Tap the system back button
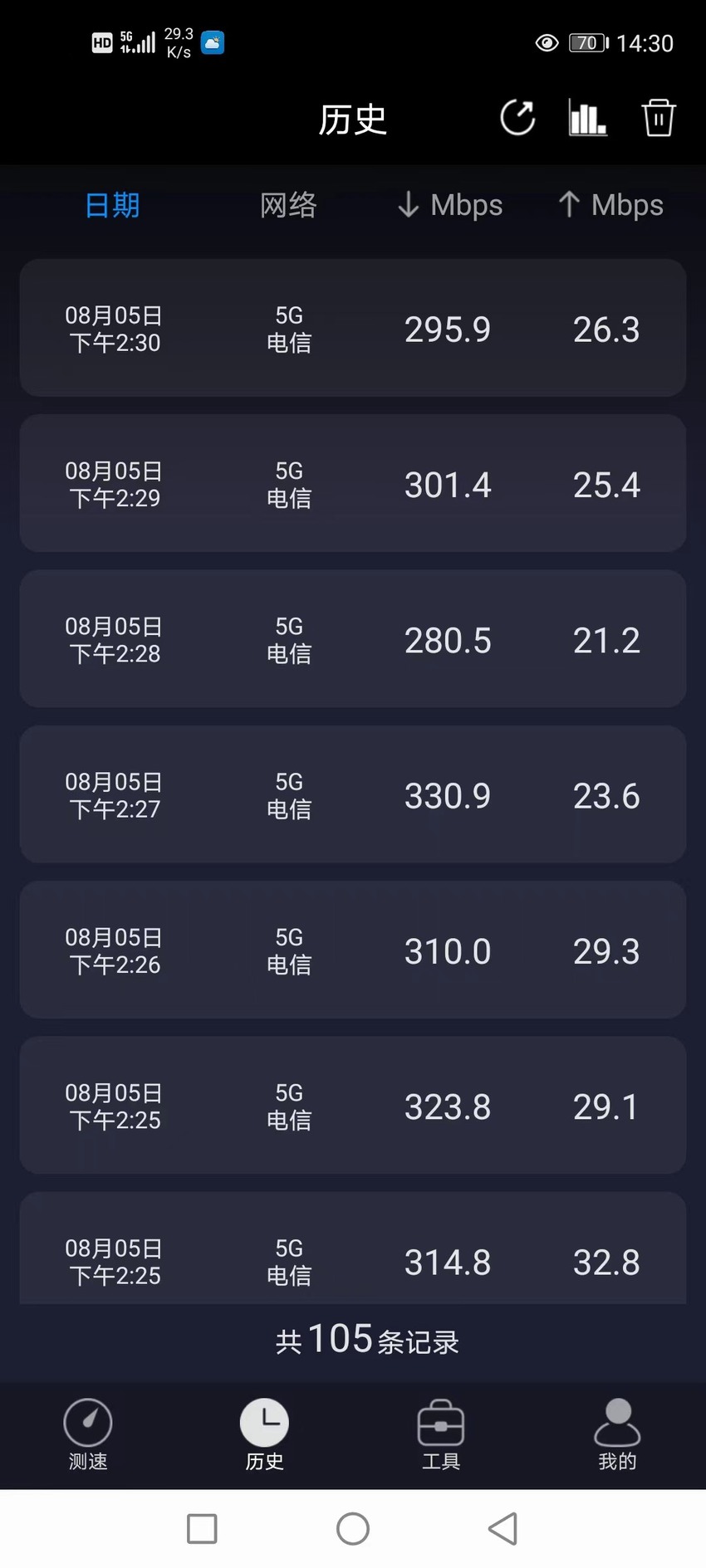Viewport: 706px width, 1568px height. tap(503, 1528)
